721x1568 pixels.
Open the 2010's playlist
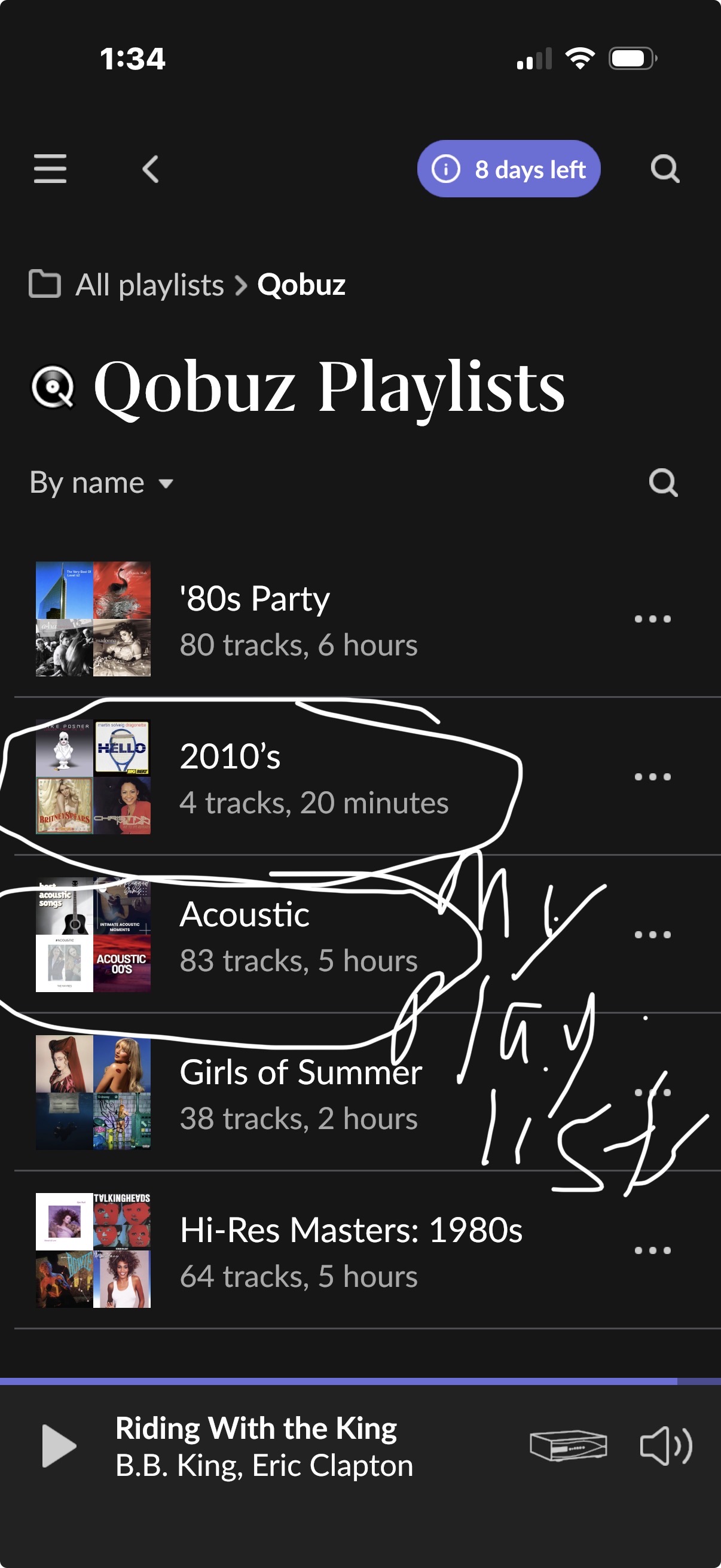(x=298, y=777)
